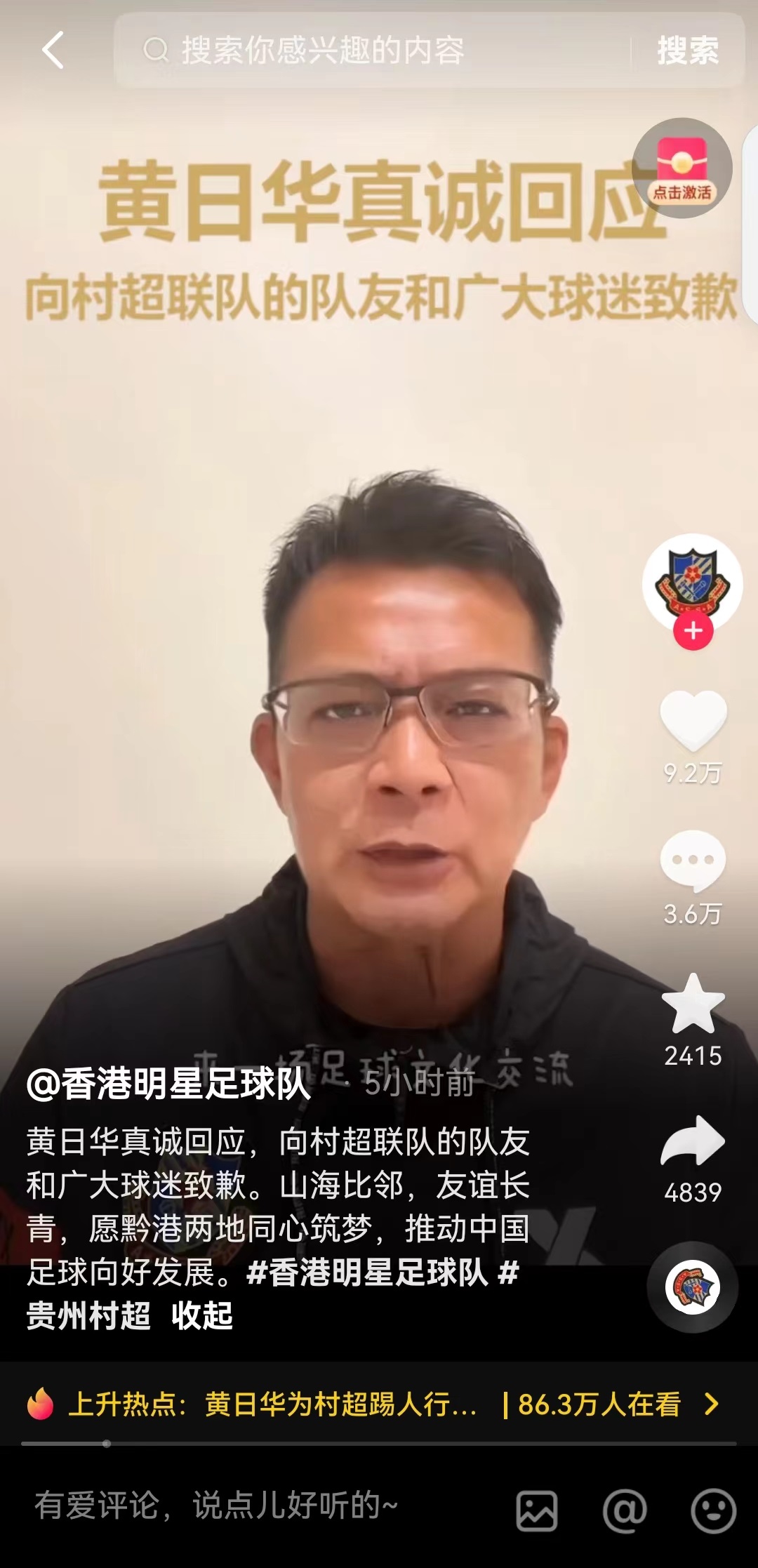The height and width of the screenshot is (1568, 758).
Task: Follow the account with the red plus
Action: [x=693, y=630]
